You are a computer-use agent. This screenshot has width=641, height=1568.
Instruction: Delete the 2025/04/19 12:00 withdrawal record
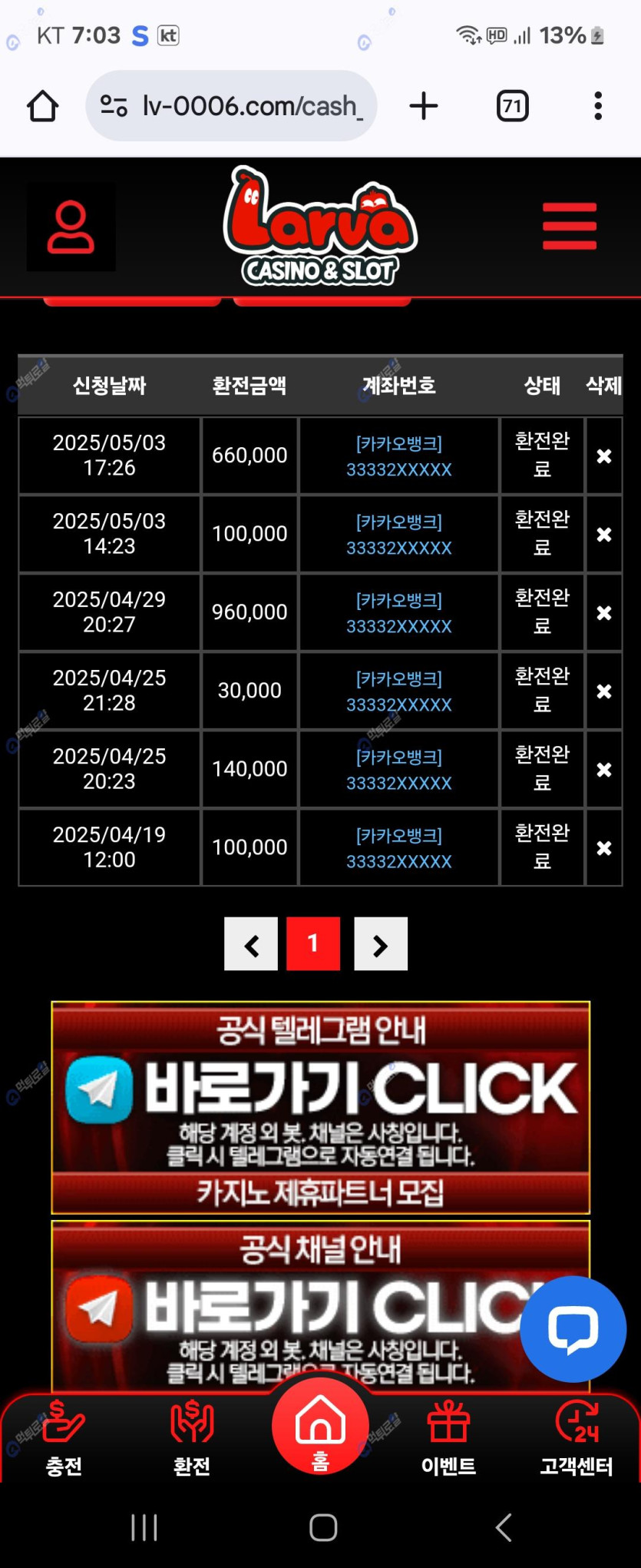604,848
